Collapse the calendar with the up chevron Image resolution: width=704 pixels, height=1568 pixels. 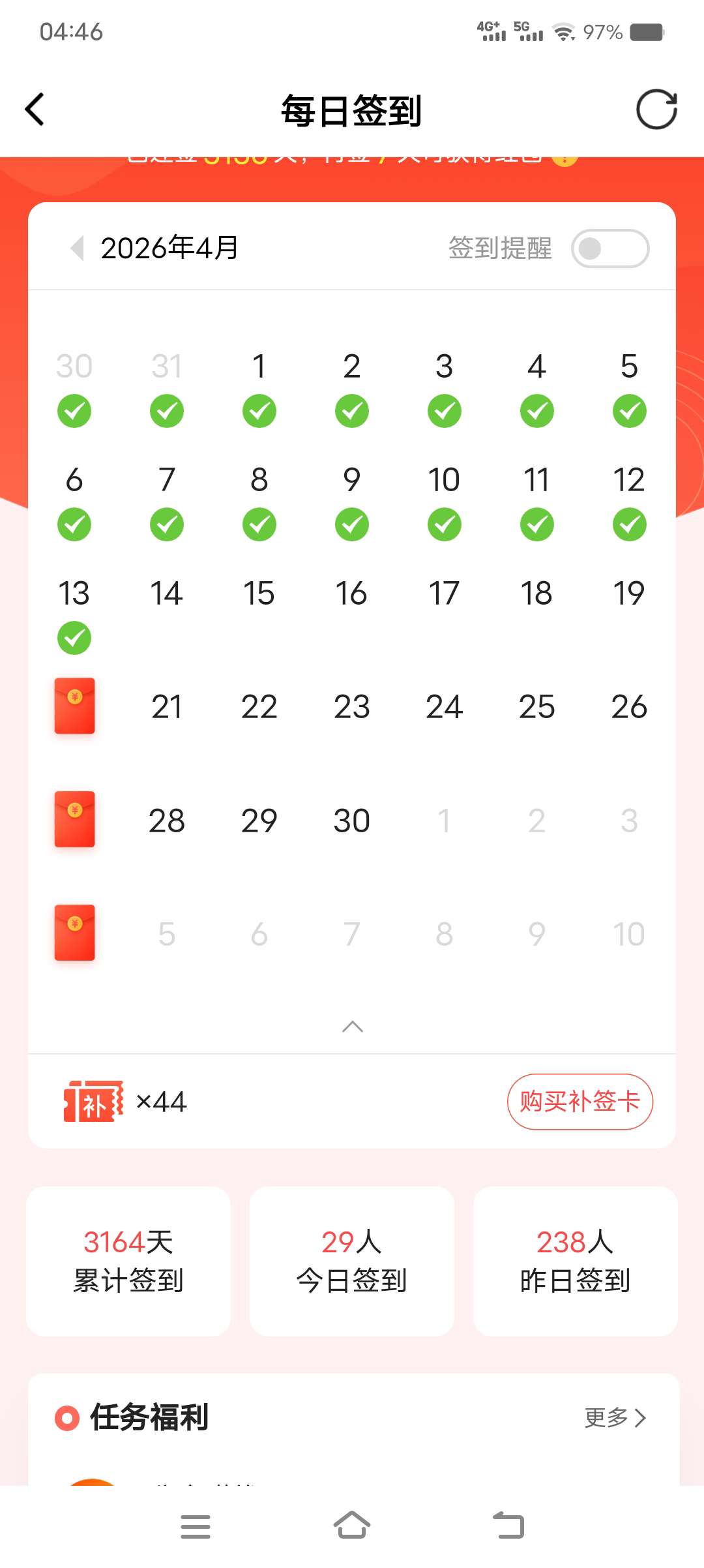point(352,1027)
